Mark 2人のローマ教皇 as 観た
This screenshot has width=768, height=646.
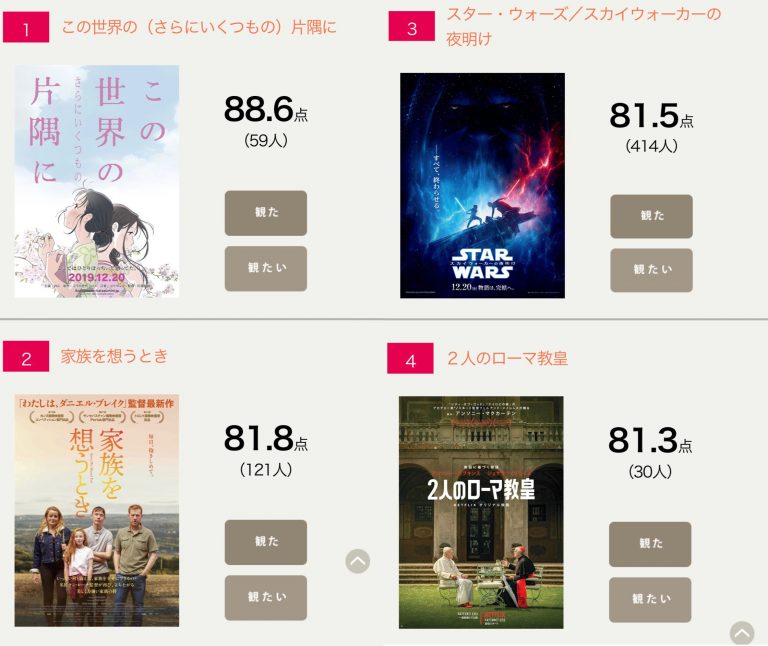coord(650,544)
